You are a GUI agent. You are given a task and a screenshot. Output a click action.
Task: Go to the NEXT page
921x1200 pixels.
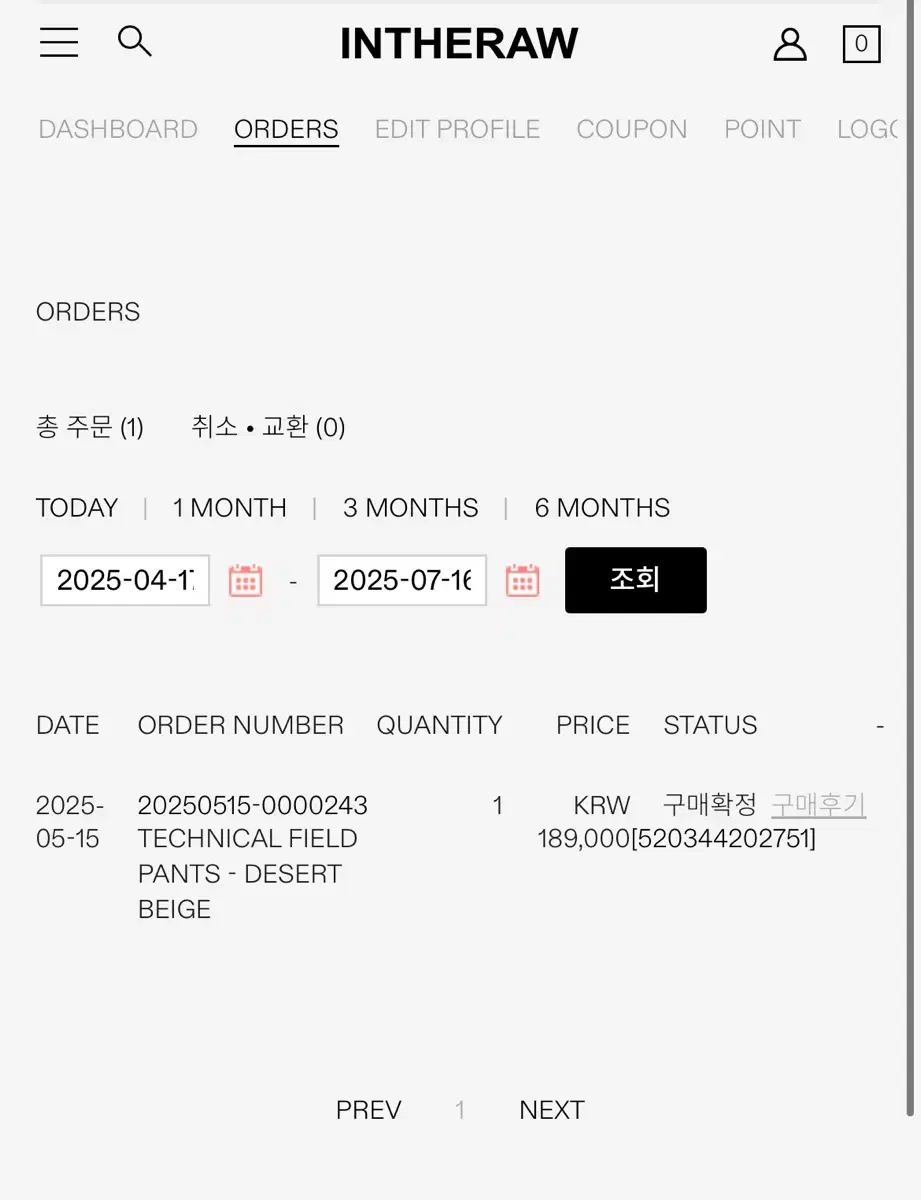pyautogui.click(x=551, y=1110)
